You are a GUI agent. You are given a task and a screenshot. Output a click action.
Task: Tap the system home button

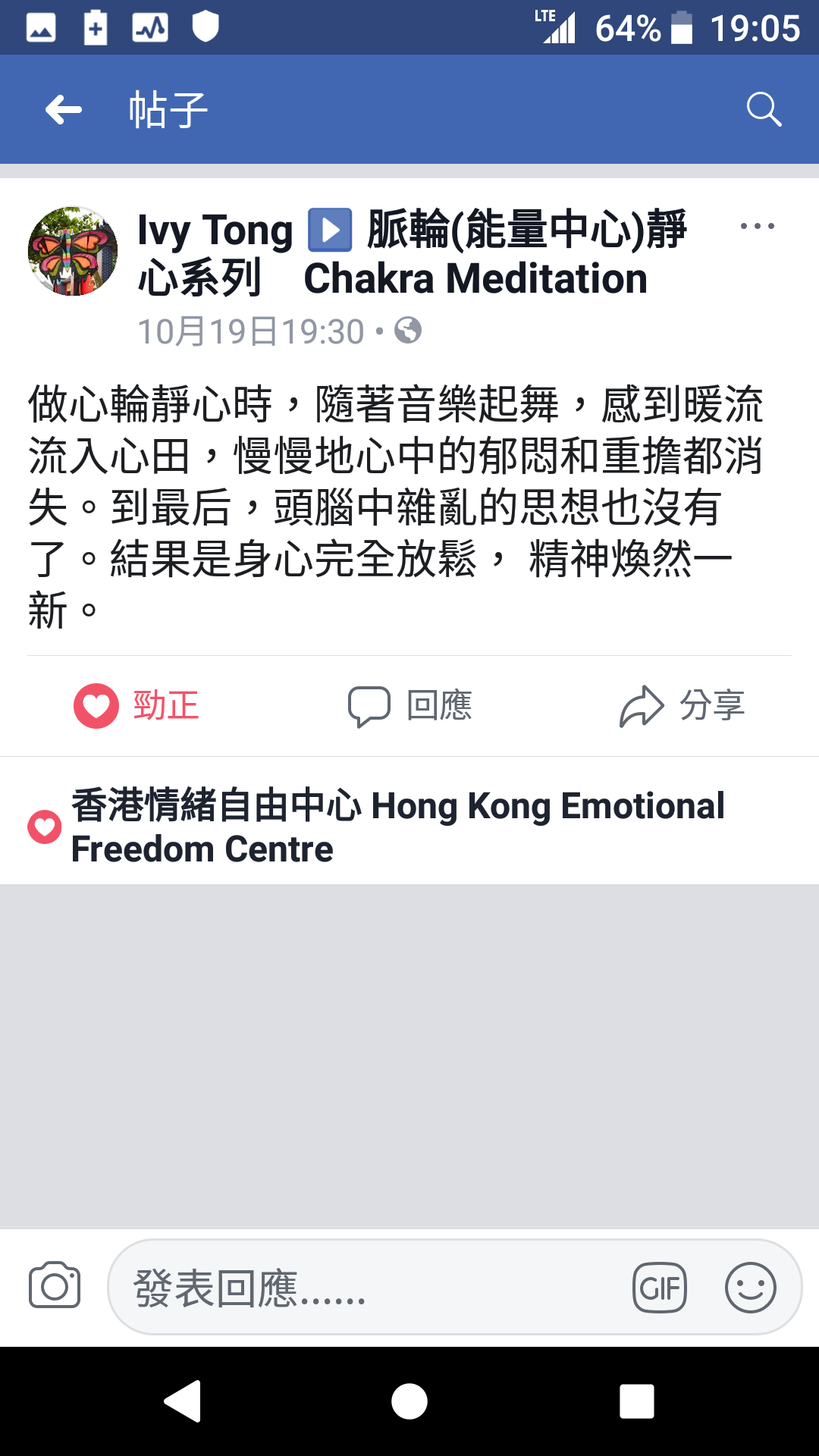409,1401
